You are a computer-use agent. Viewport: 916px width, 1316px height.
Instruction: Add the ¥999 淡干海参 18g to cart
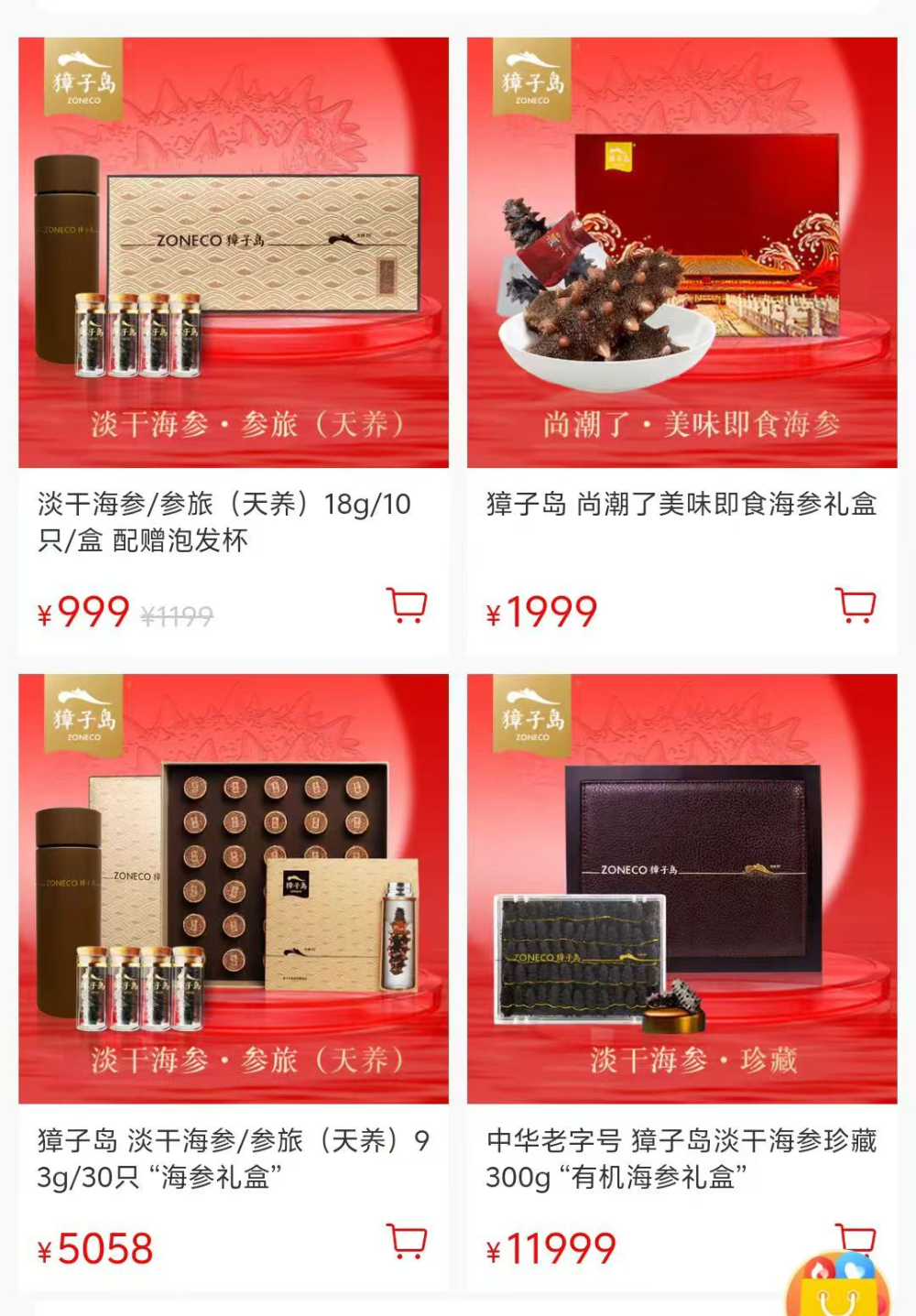[x=407, y=605]
